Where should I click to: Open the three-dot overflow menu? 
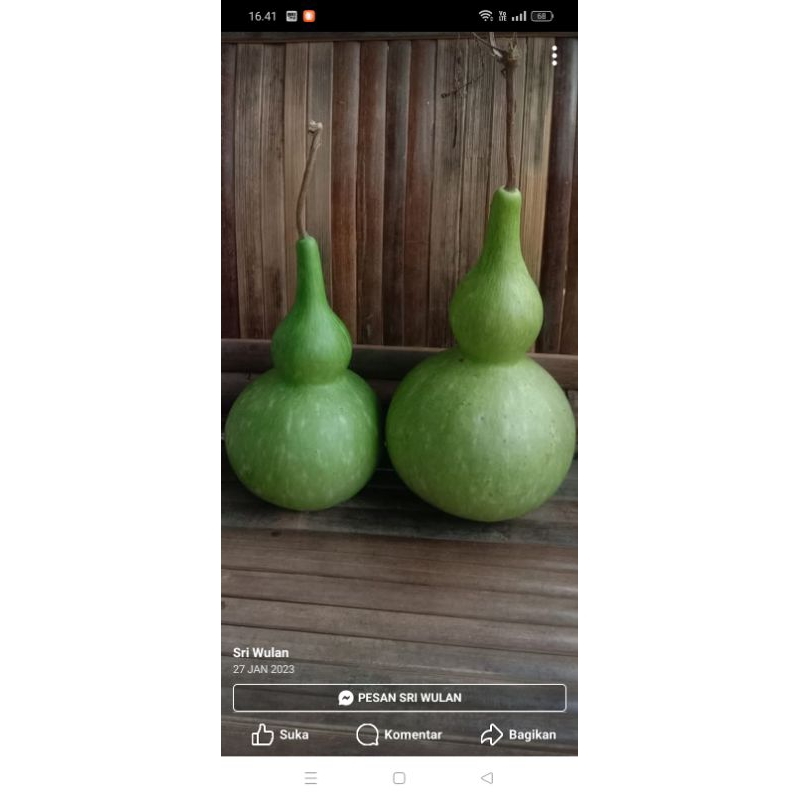554,56
